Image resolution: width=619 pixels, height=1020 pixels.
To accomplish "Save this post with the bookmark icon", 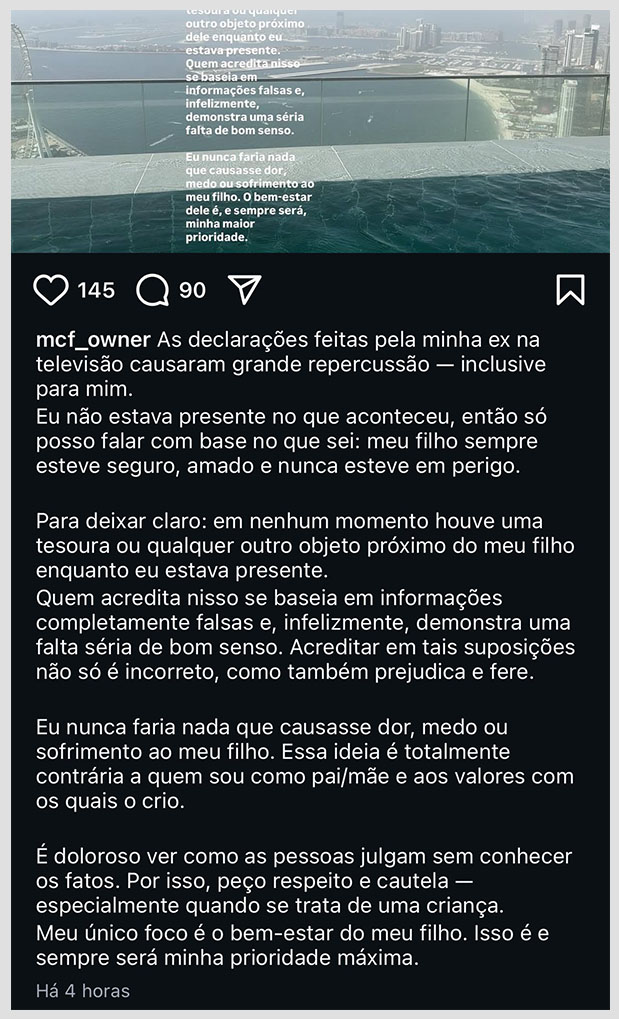I will tap(570, 290).
